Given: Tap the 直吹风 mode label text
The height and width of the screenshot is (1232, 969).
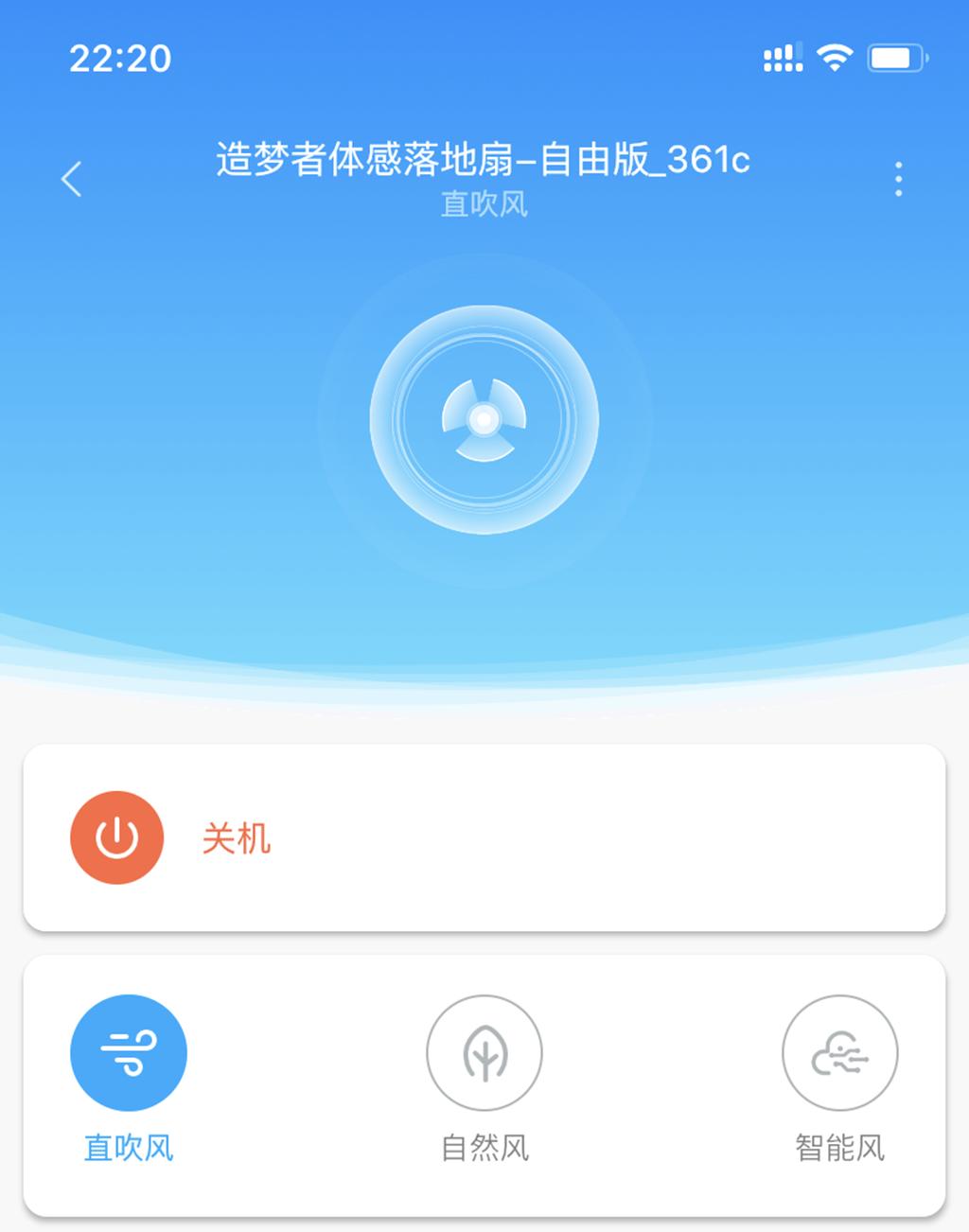Looking at the screenshot, I should point(129,1148).
